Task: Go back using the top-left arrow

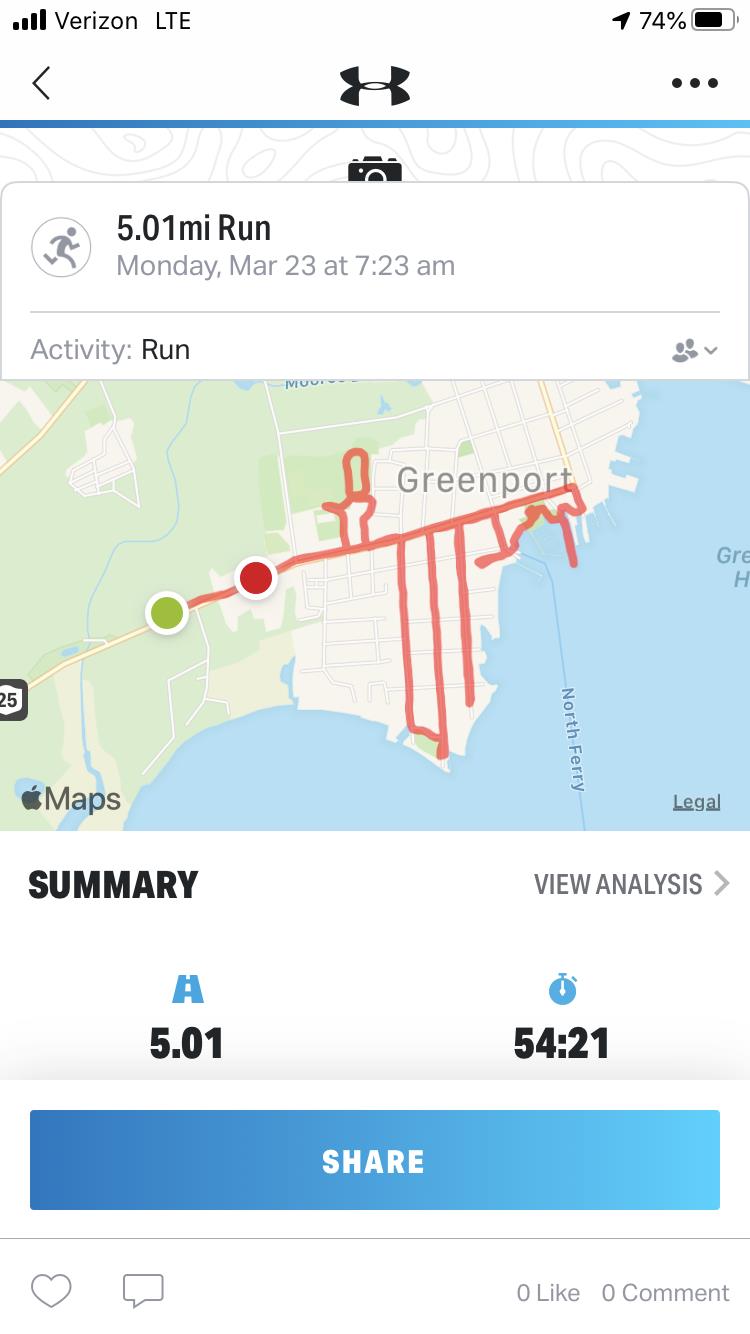Action: [41, 83]
